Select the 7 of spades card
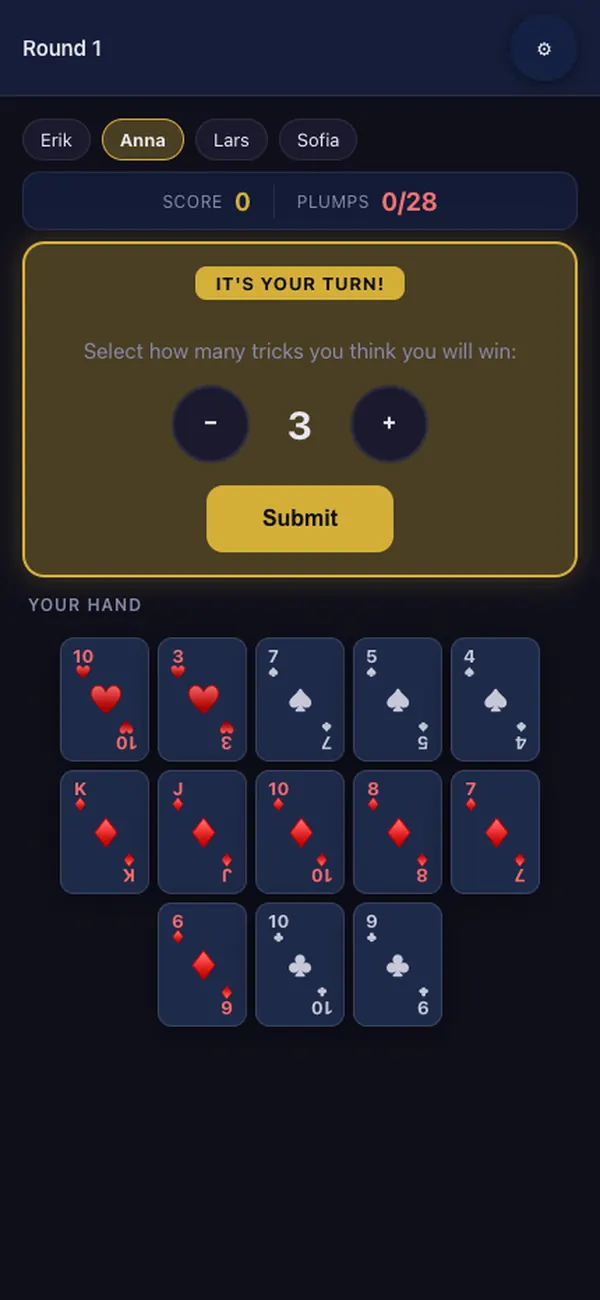The width and height of the screenshot is (600, 1300). 300,700
